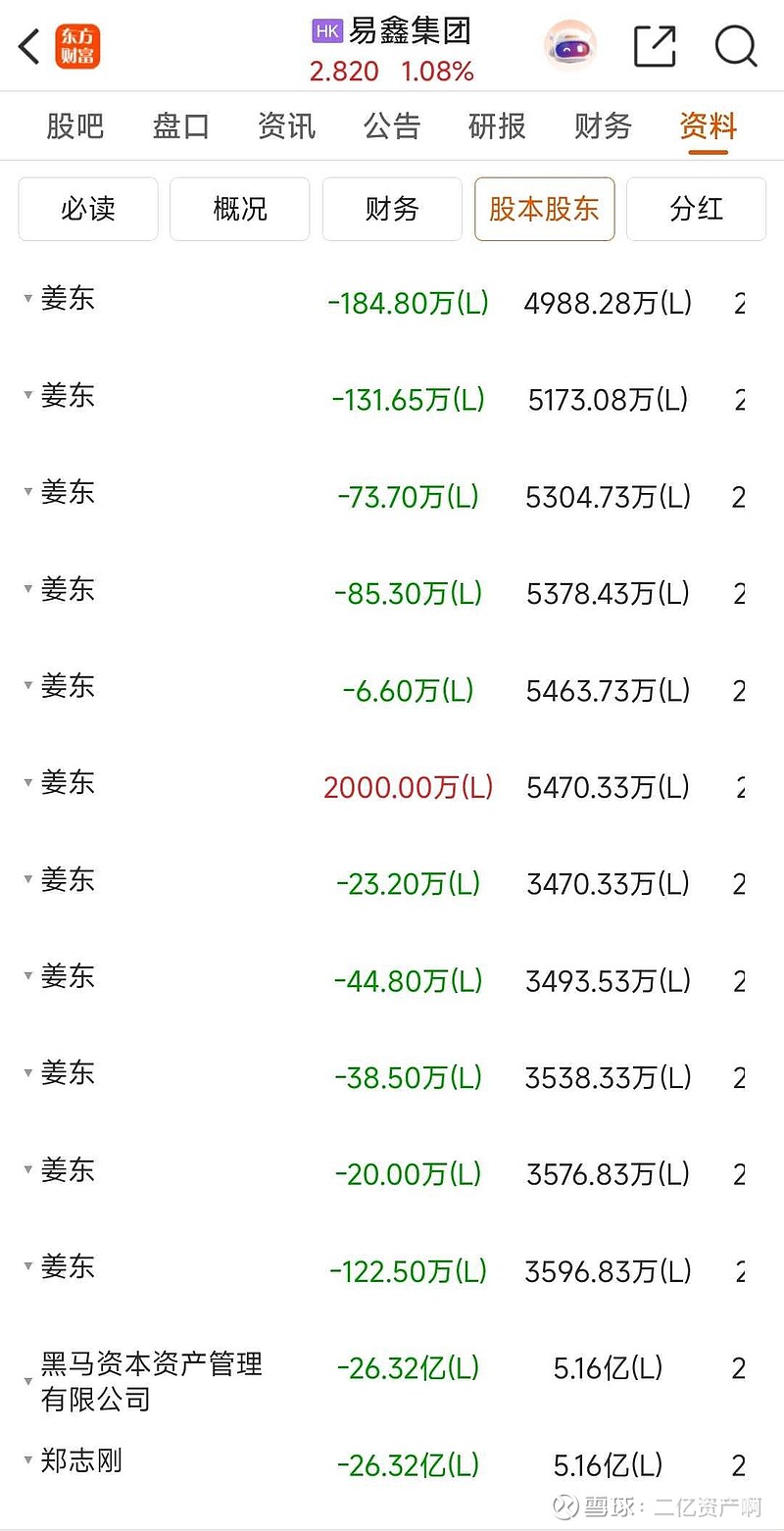The width and height of the screenshot is (784, 1531).
Task: Share this stock page
Action: click(x=655, y=46)
